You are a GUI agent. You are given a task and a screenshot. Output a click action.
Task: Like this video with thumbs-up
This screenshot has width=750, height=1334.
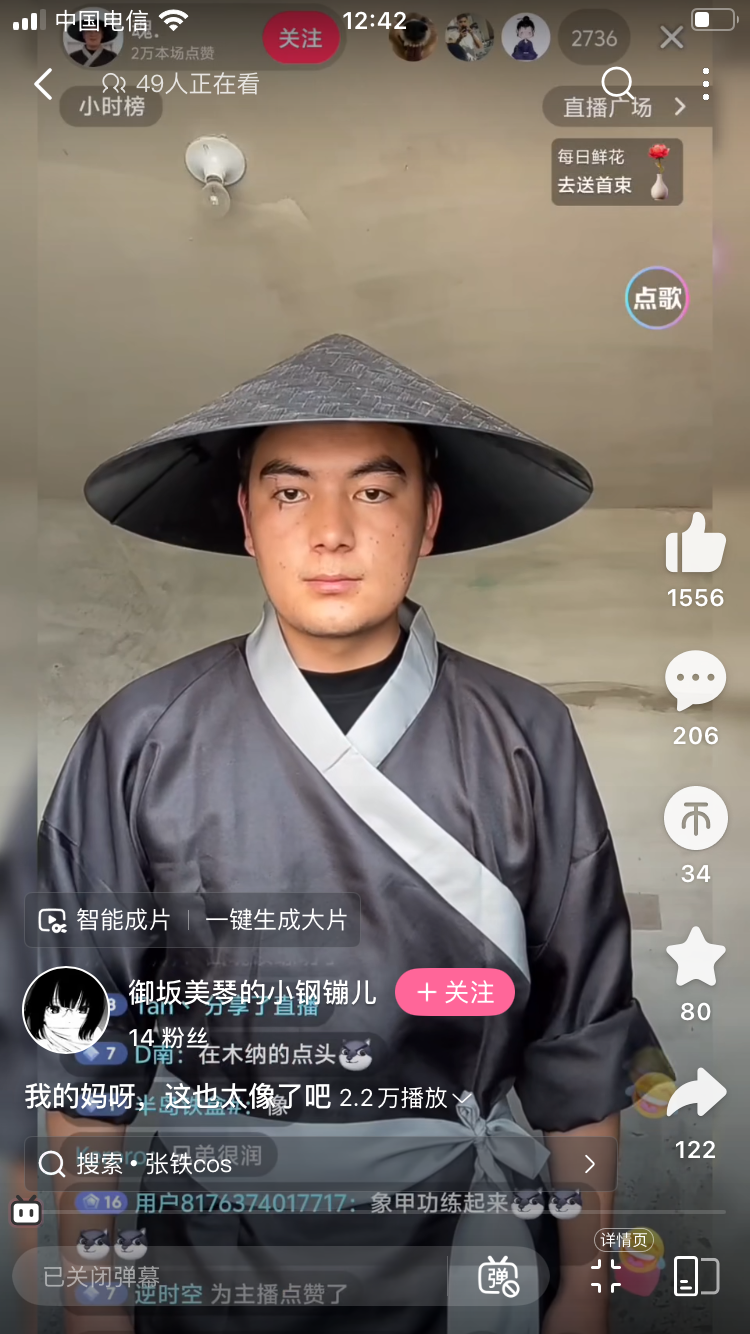(x=695, y=547)
